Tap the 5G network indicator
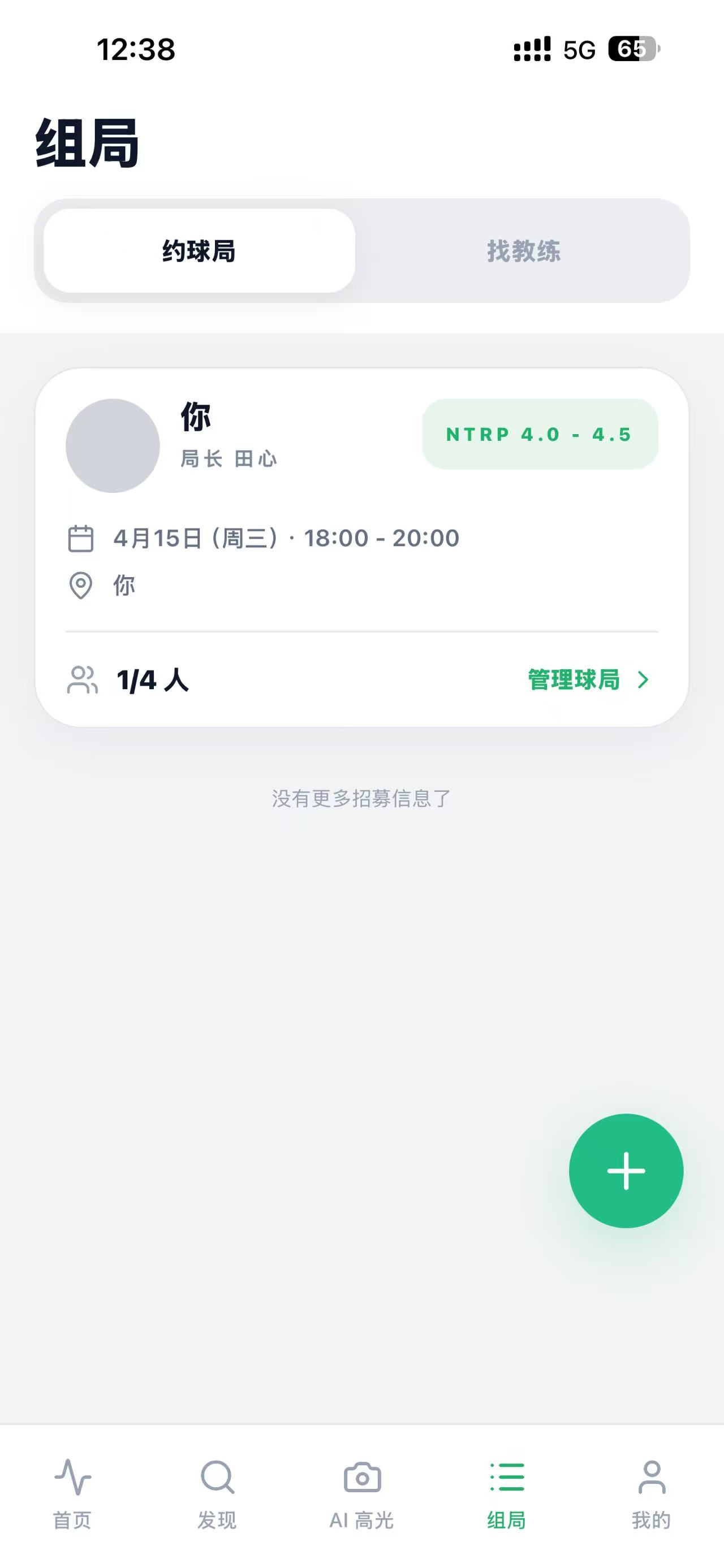The image size is (724, 1568). coord(579,50)
